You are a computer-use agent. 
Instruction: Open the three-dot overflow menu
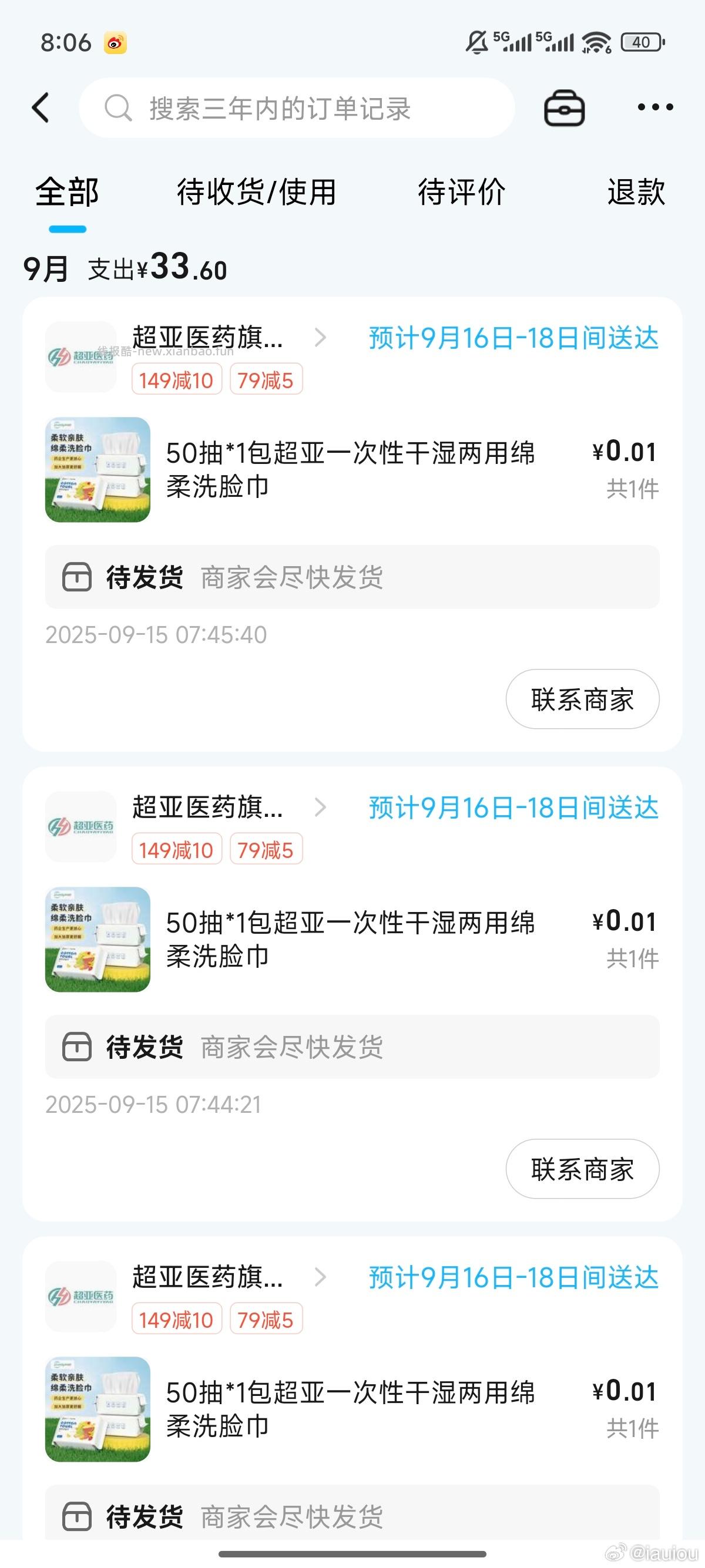(656, 107)
